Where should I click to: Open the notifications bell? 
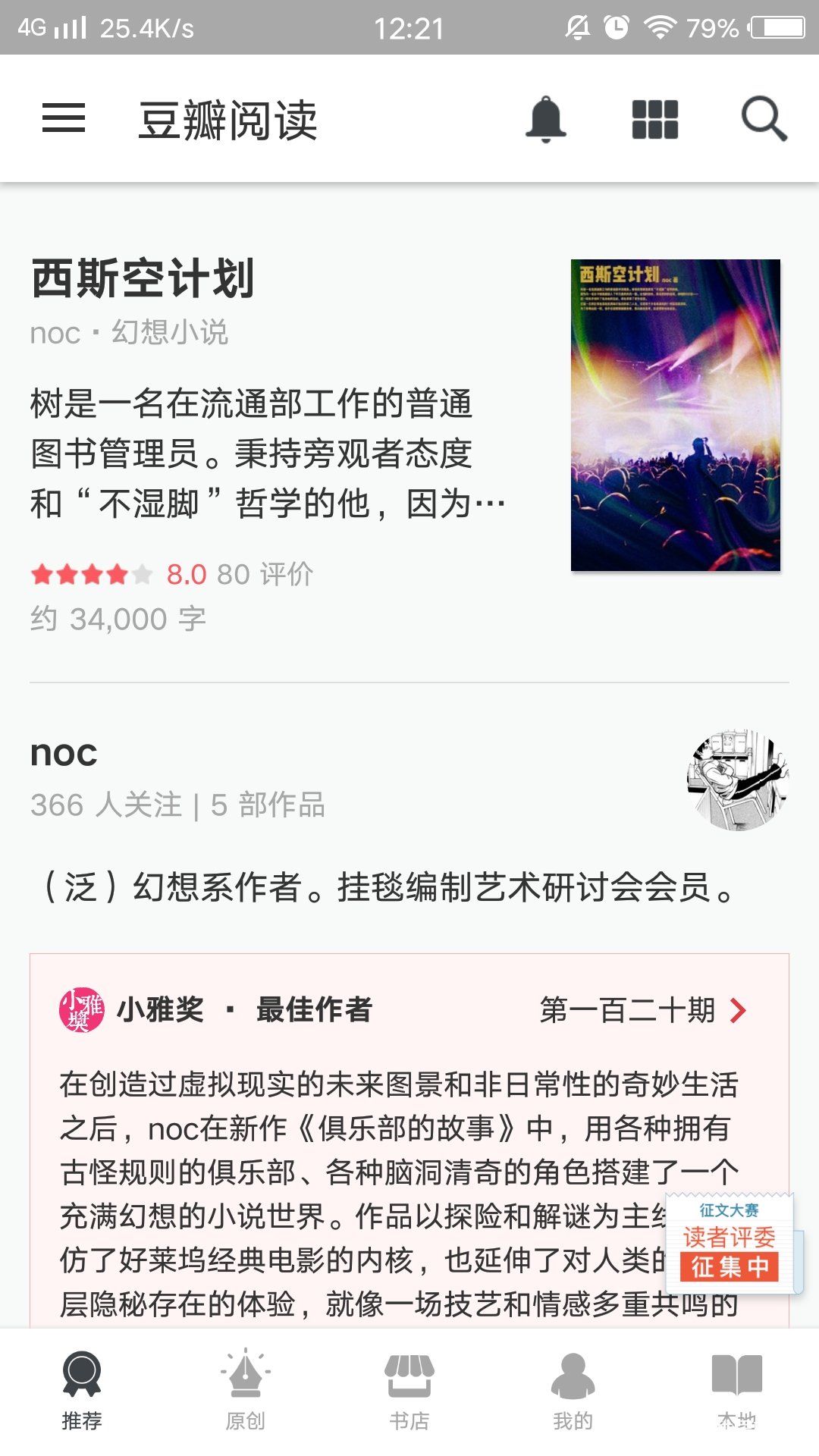click(x=546, y=119)
